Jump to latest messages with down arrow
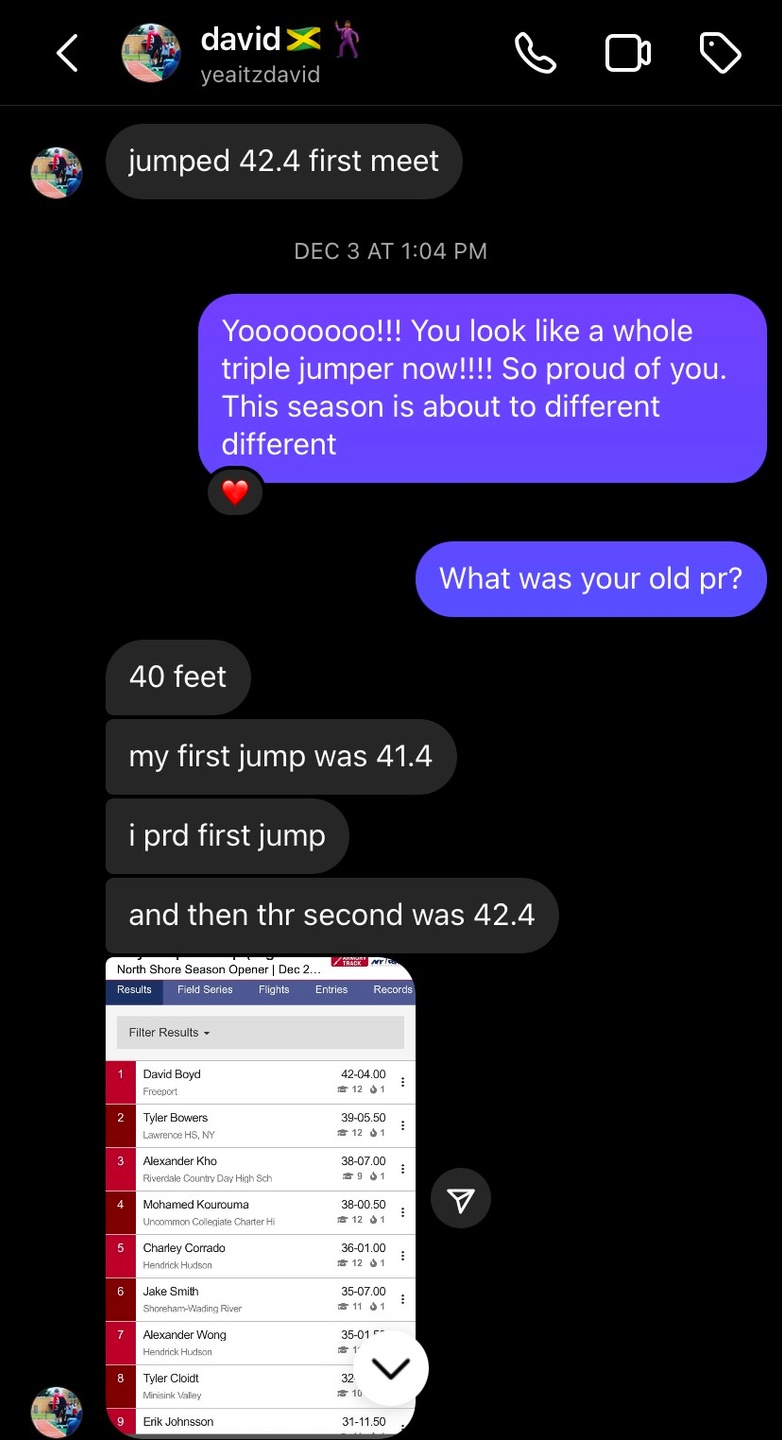 (x=390, y=1368)
